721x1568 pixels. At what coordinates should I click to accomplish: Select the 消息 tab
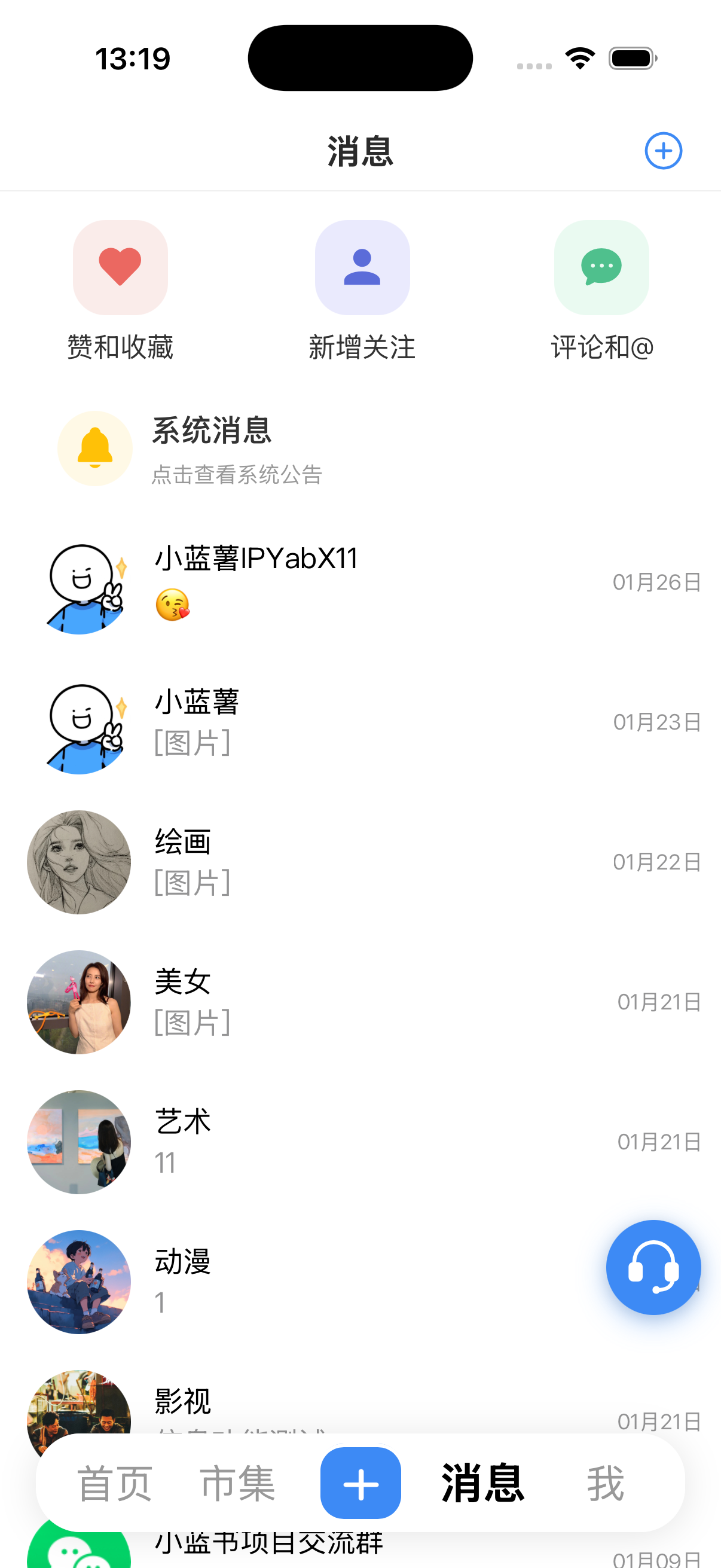482,1484
